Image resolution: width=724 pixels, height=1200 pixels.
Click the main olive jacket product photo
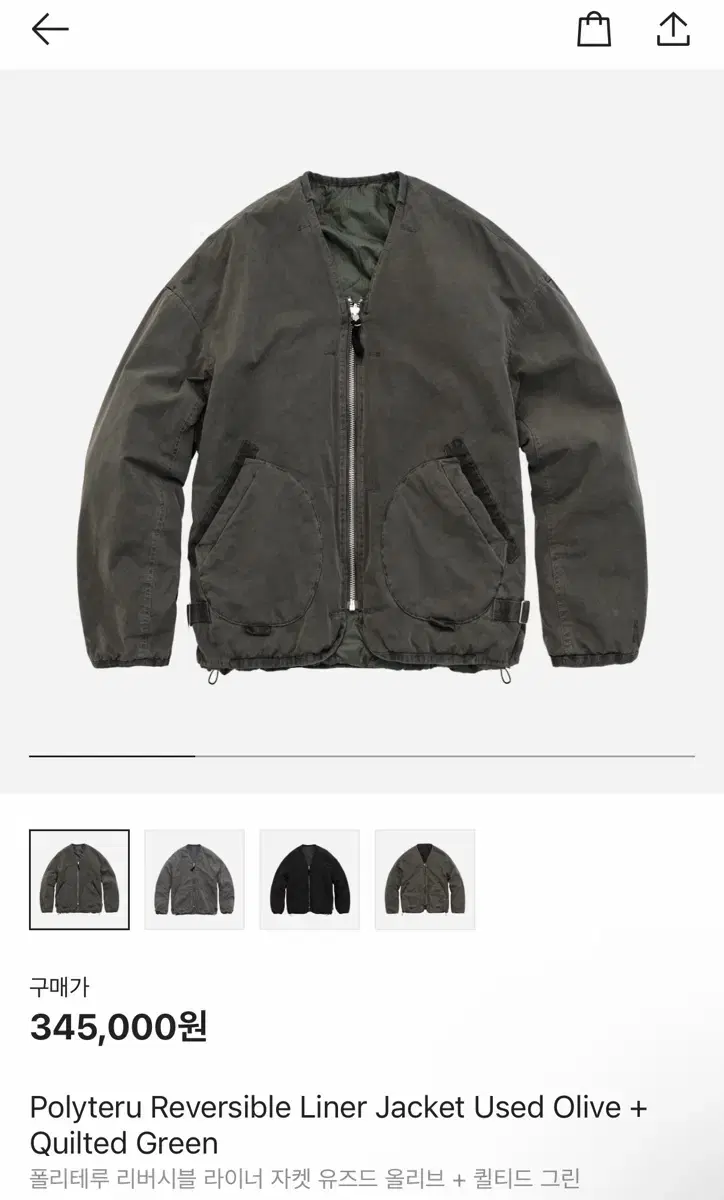360,420
